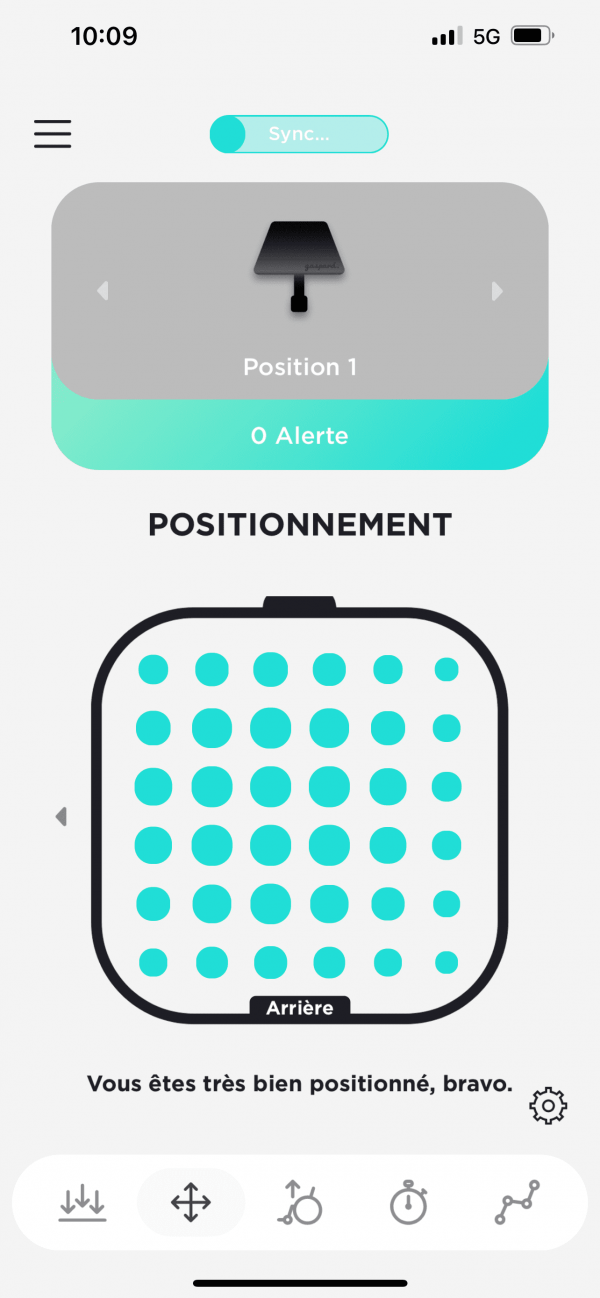This screenshot has height=1298, width=600.
Task: Select the positioning crosshair tab
Action: tap(191, 1203)
